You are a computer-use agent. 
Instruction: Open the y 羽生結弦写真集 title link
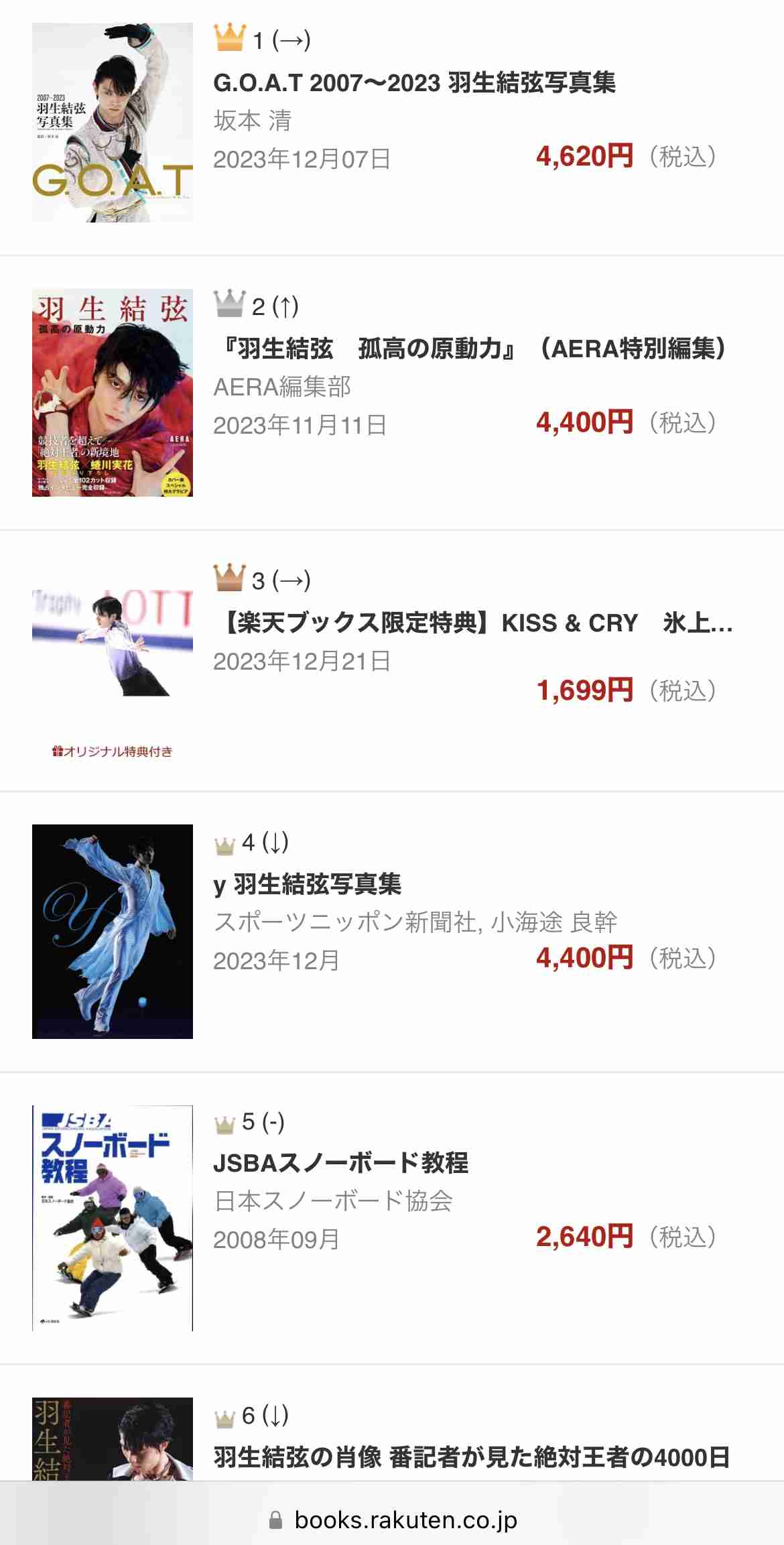point(308,885)
